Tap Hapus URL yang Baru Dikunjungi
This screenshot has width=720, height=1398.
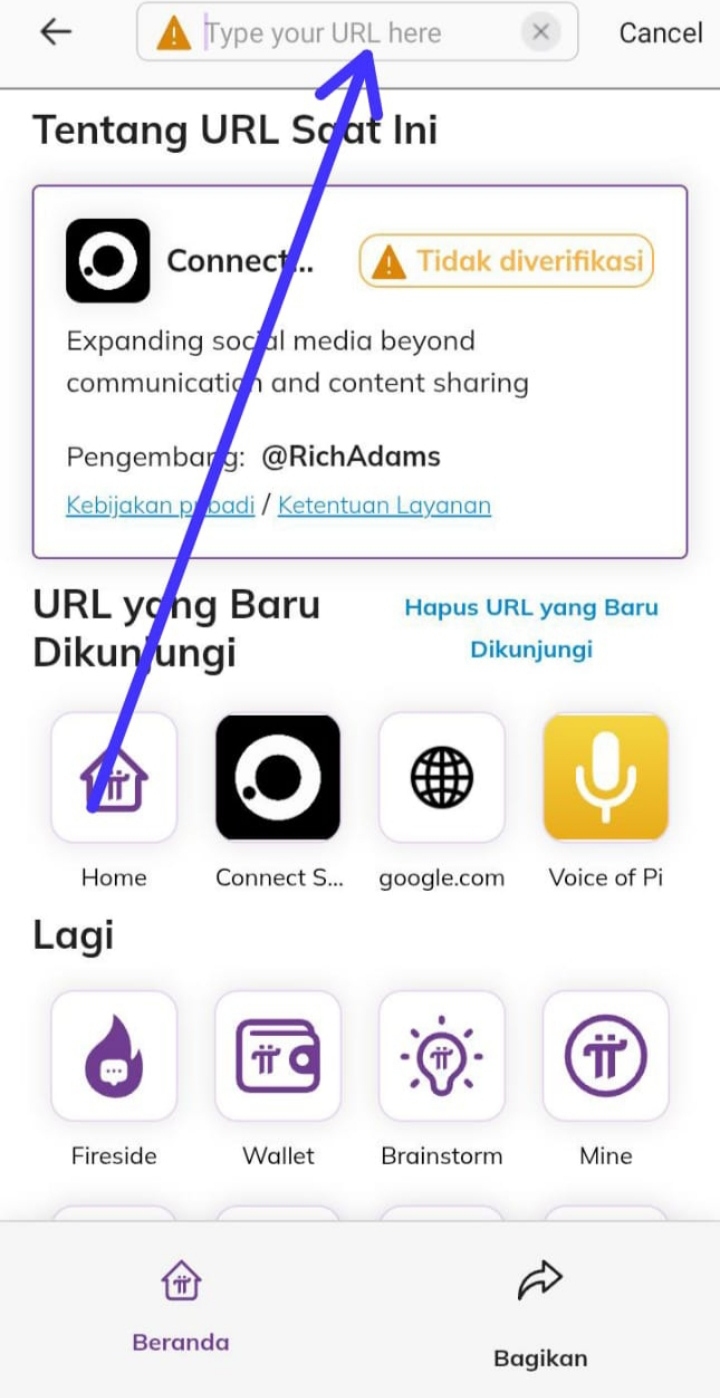(x=531, y=628)
